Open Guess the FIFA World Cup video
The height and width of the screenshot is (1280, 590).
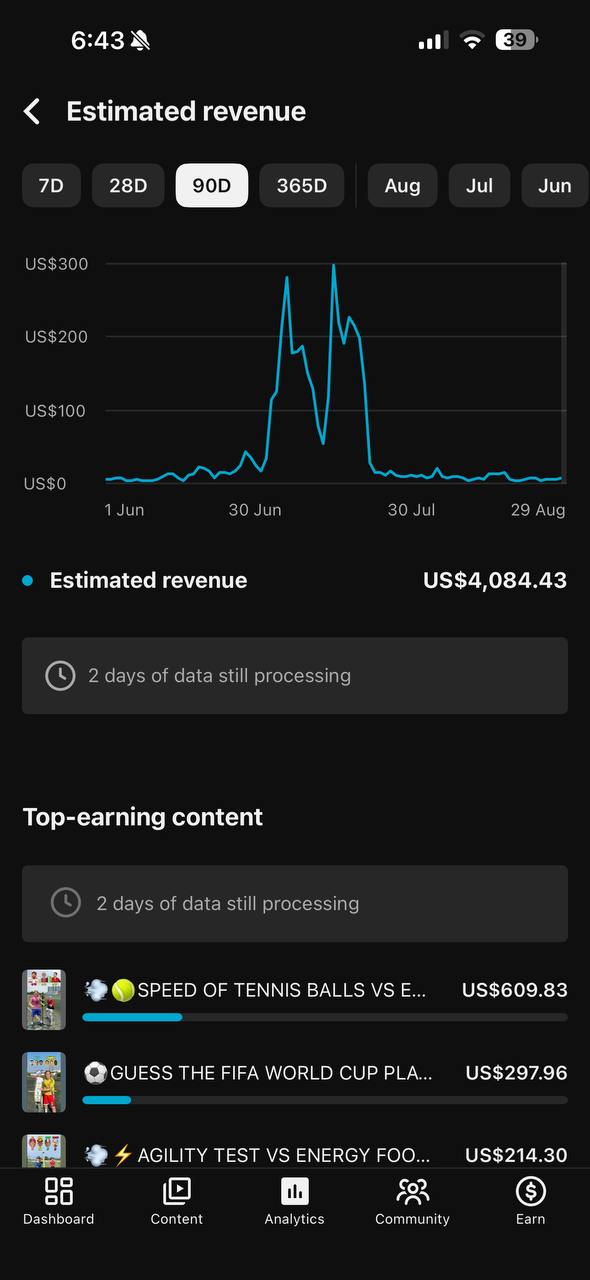click(x=295, y=1082)
